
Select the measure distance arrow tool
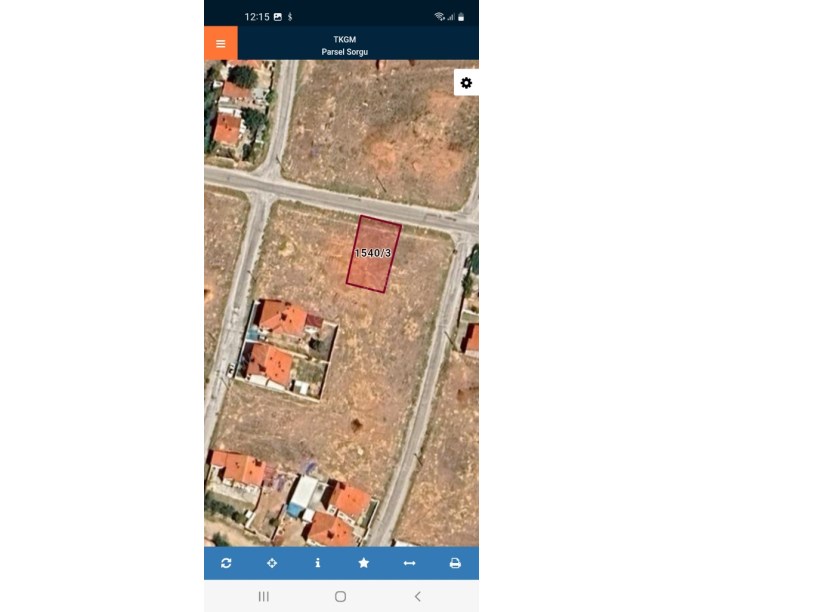[x=409, y=563]
